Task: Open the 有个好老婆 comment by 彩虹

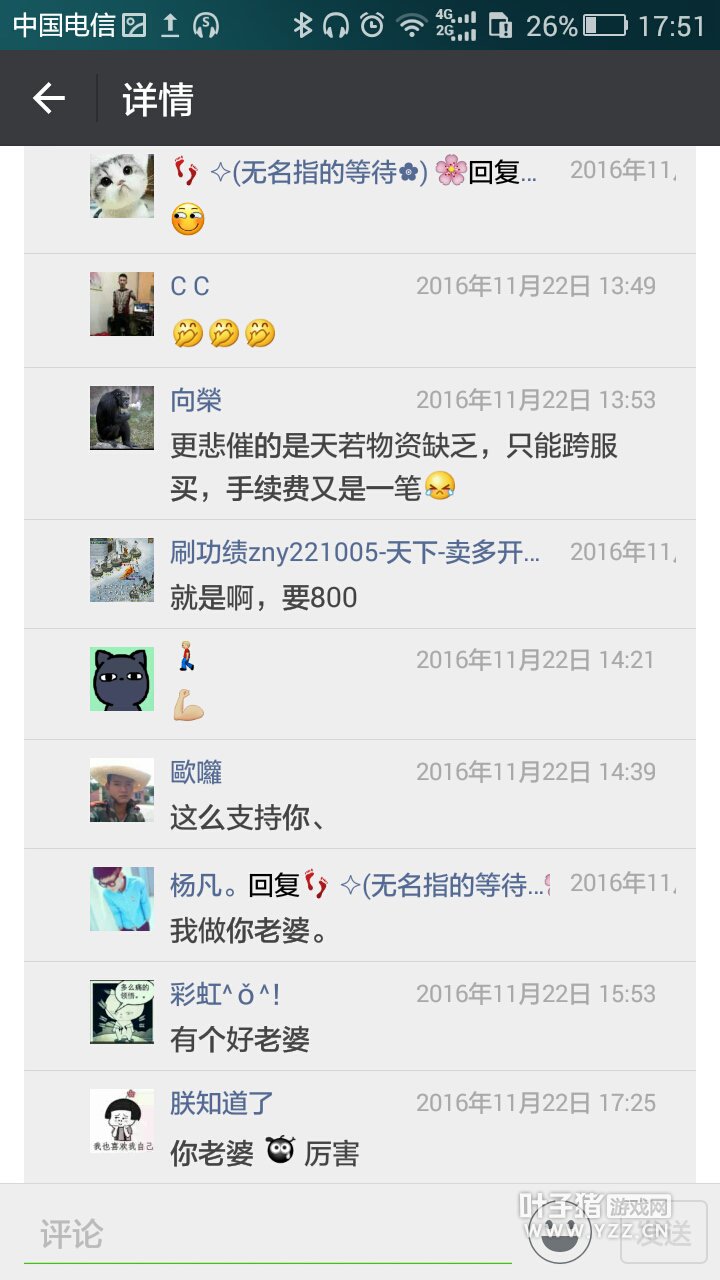Action: coord(240,1039)
